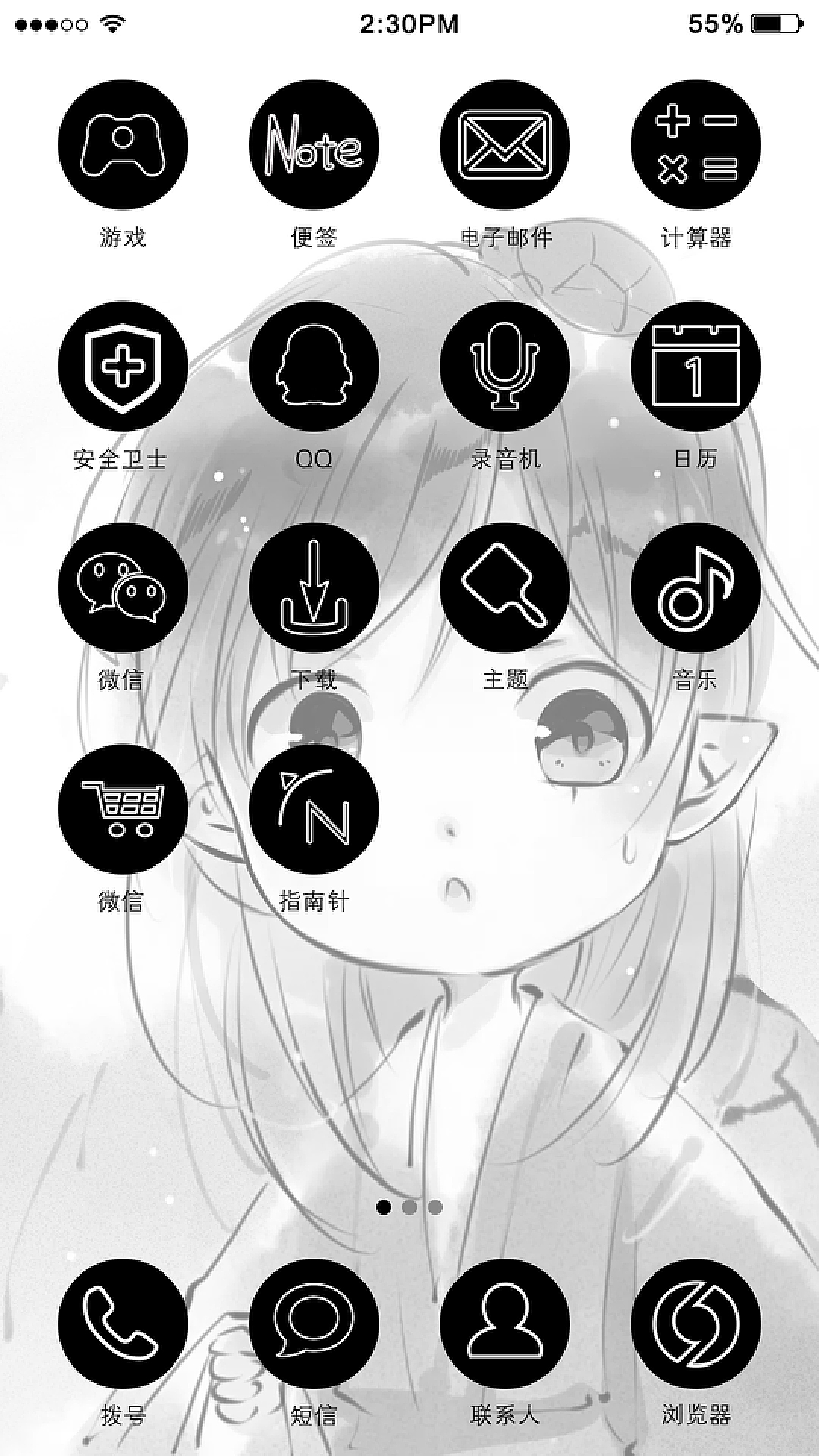Open the 日历 calendar
819x1456 pixels.
(696, 366)
